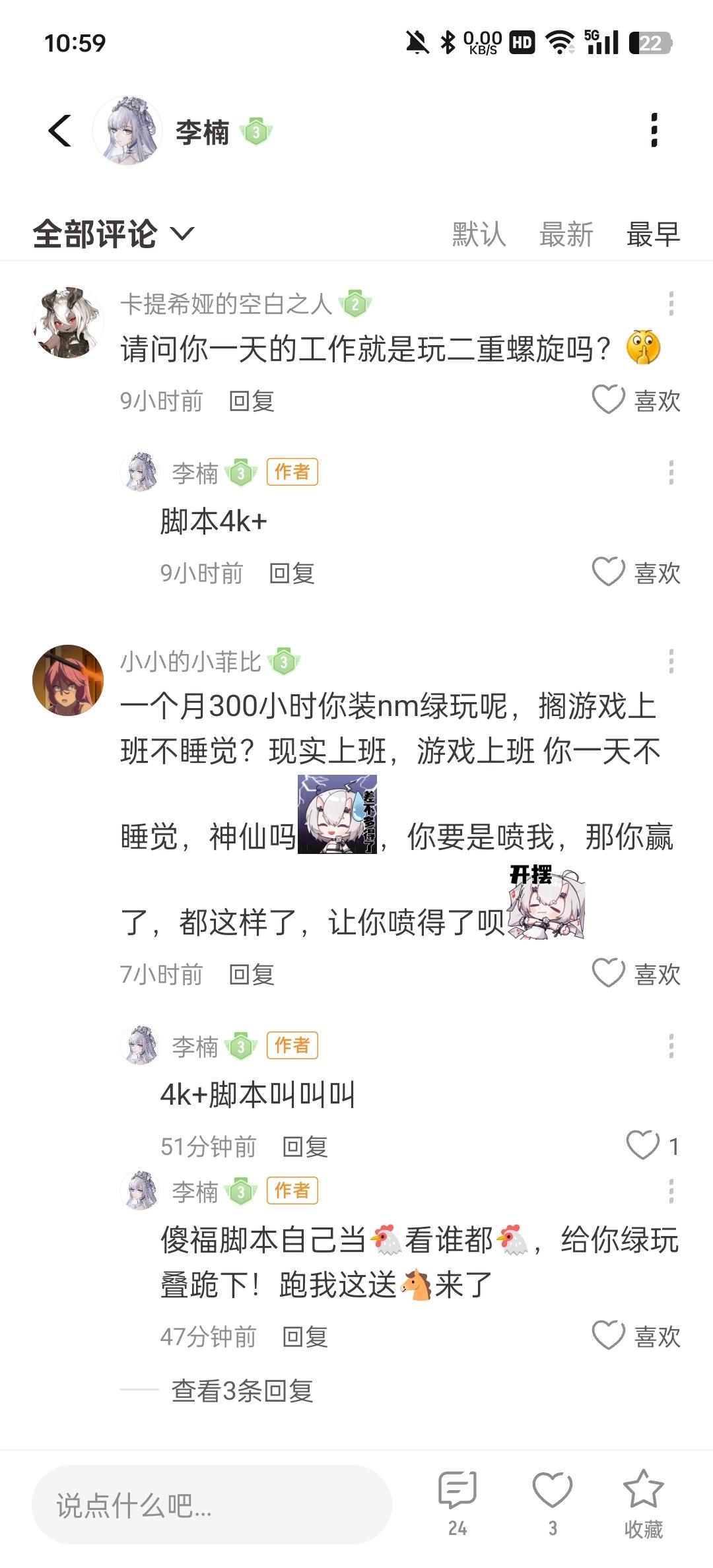
Task: Switch comment sorting to 默认
Action: point(479,234)
